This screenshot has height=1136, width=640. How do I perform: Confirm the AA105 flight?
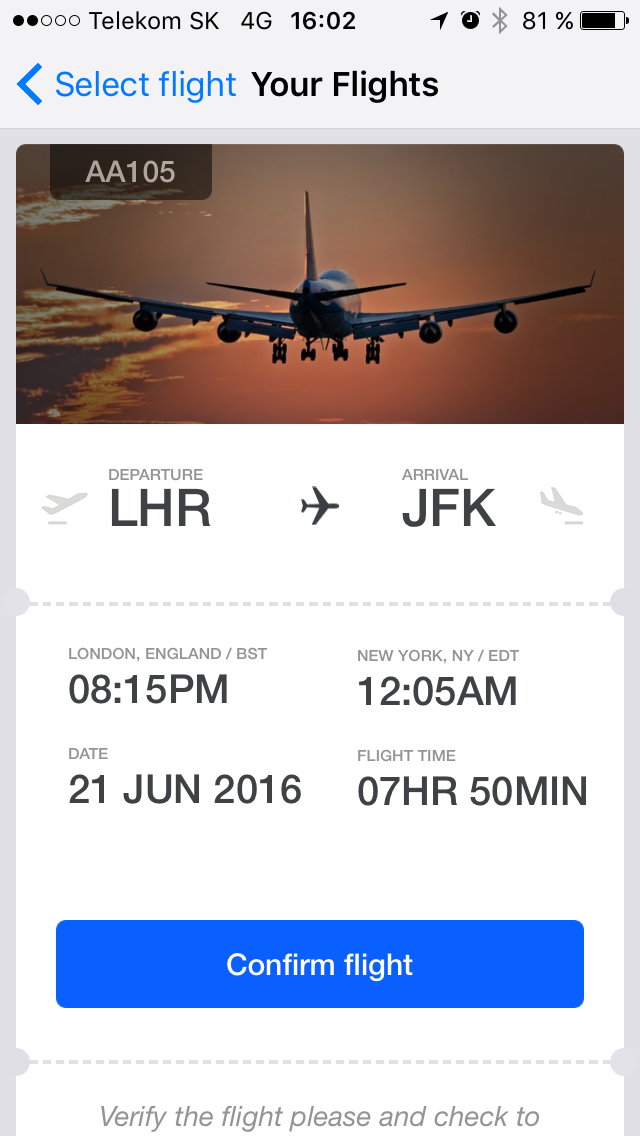(320, 964)
